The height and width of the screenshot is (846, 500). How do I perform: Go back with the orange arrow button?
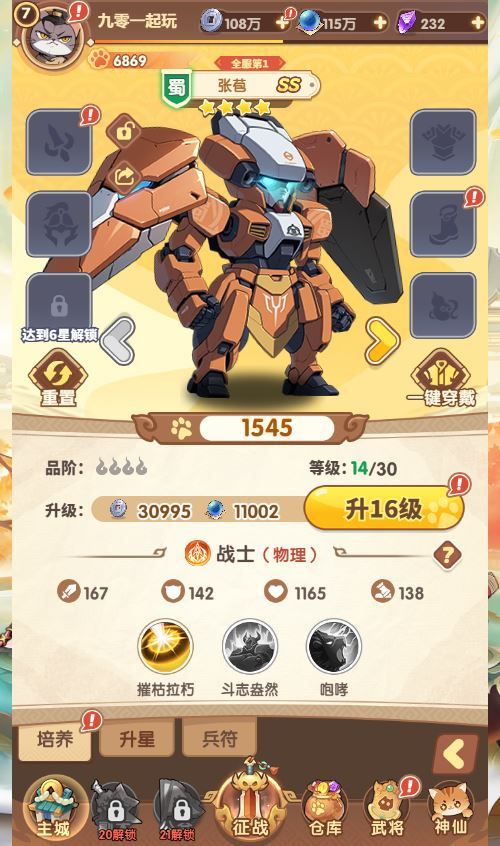(455, 754)
